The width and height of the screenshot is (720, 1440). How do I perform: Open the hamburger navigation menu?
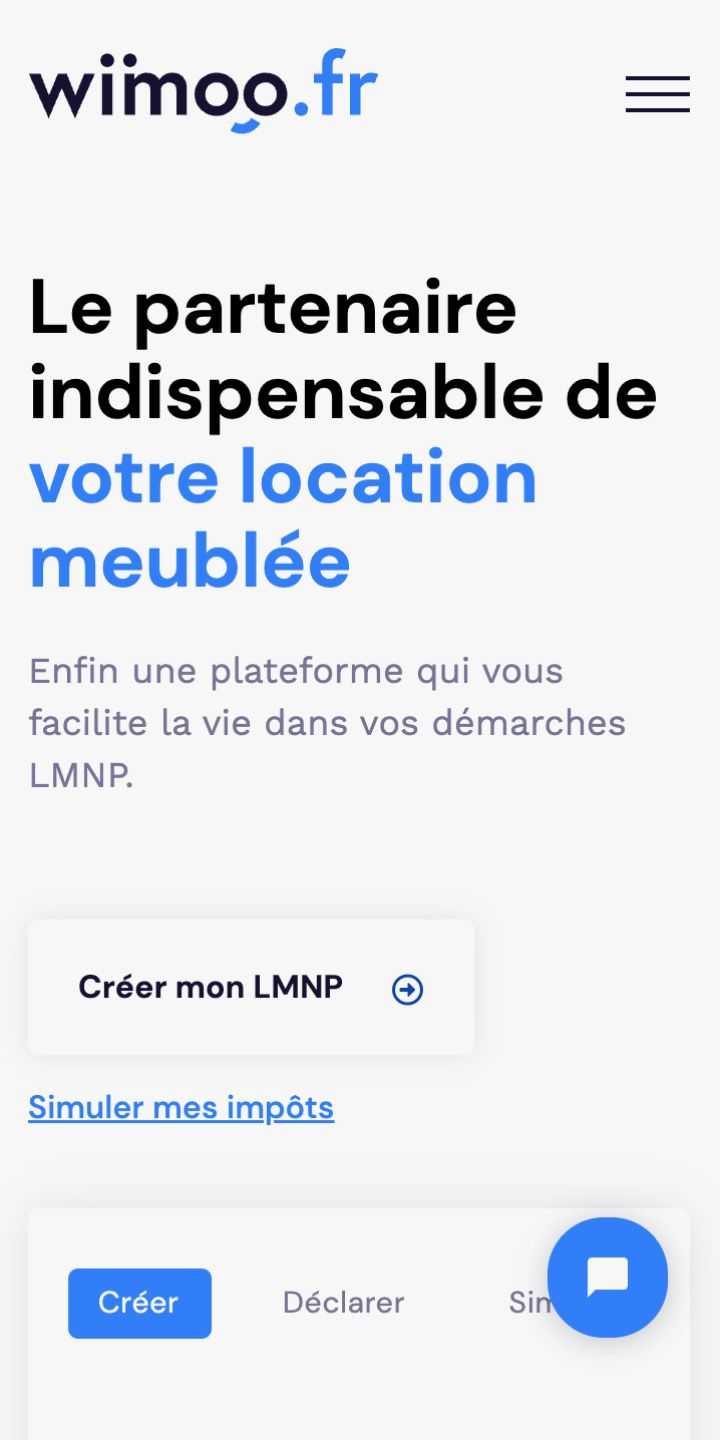point(657,94)
